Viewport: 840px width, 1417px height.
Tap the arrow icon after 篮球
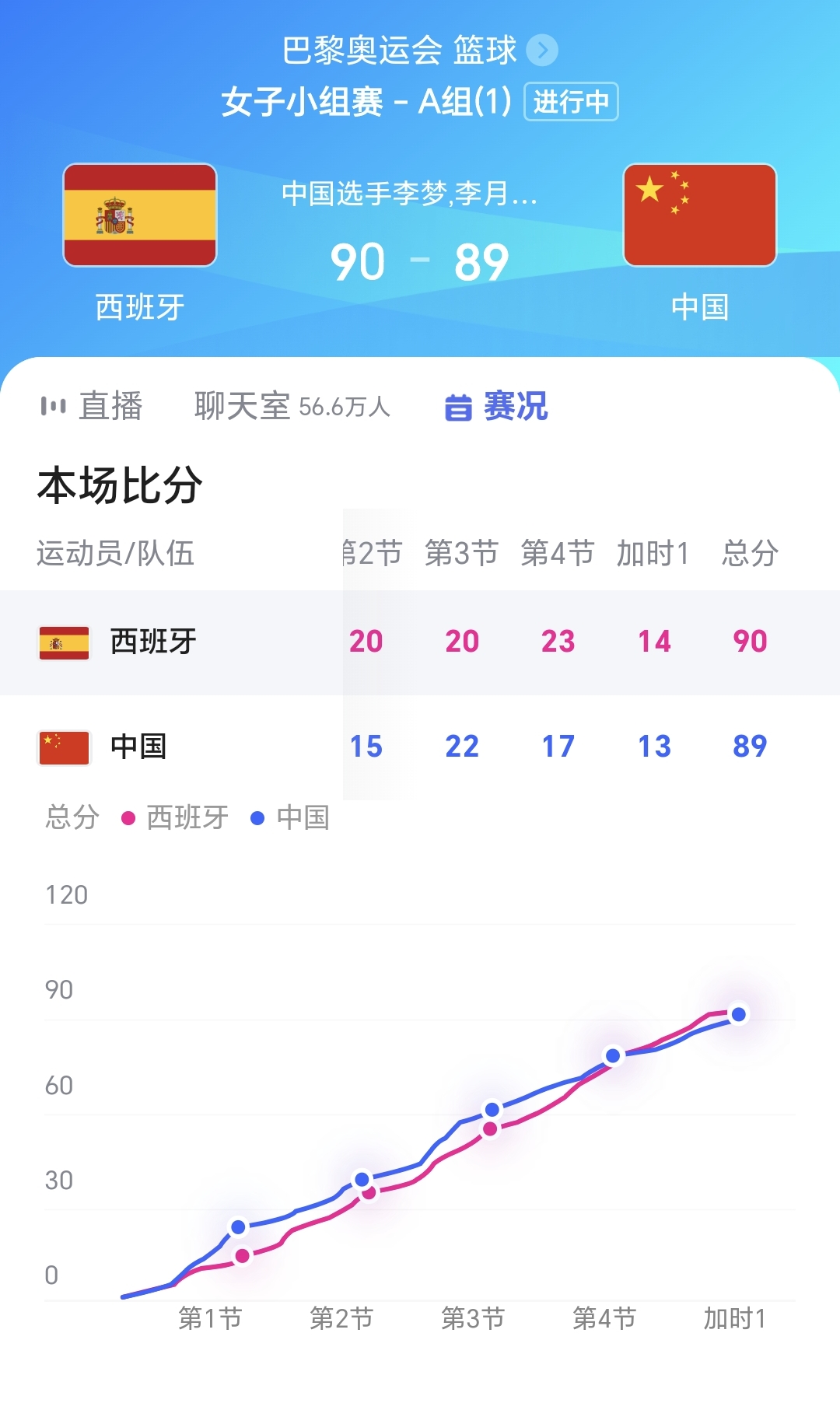[x=544, y=51]
